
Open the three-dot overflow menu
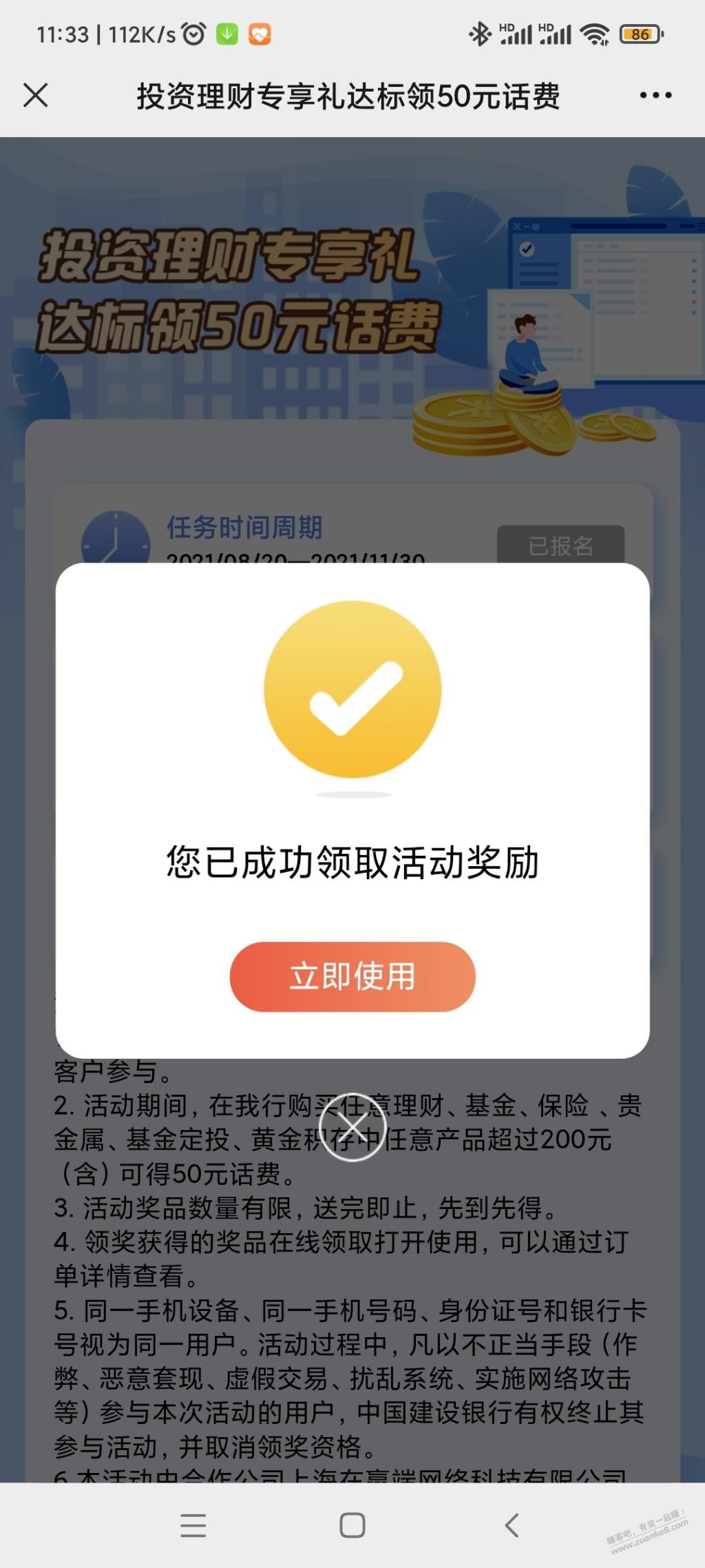click(x=655, y=95)
